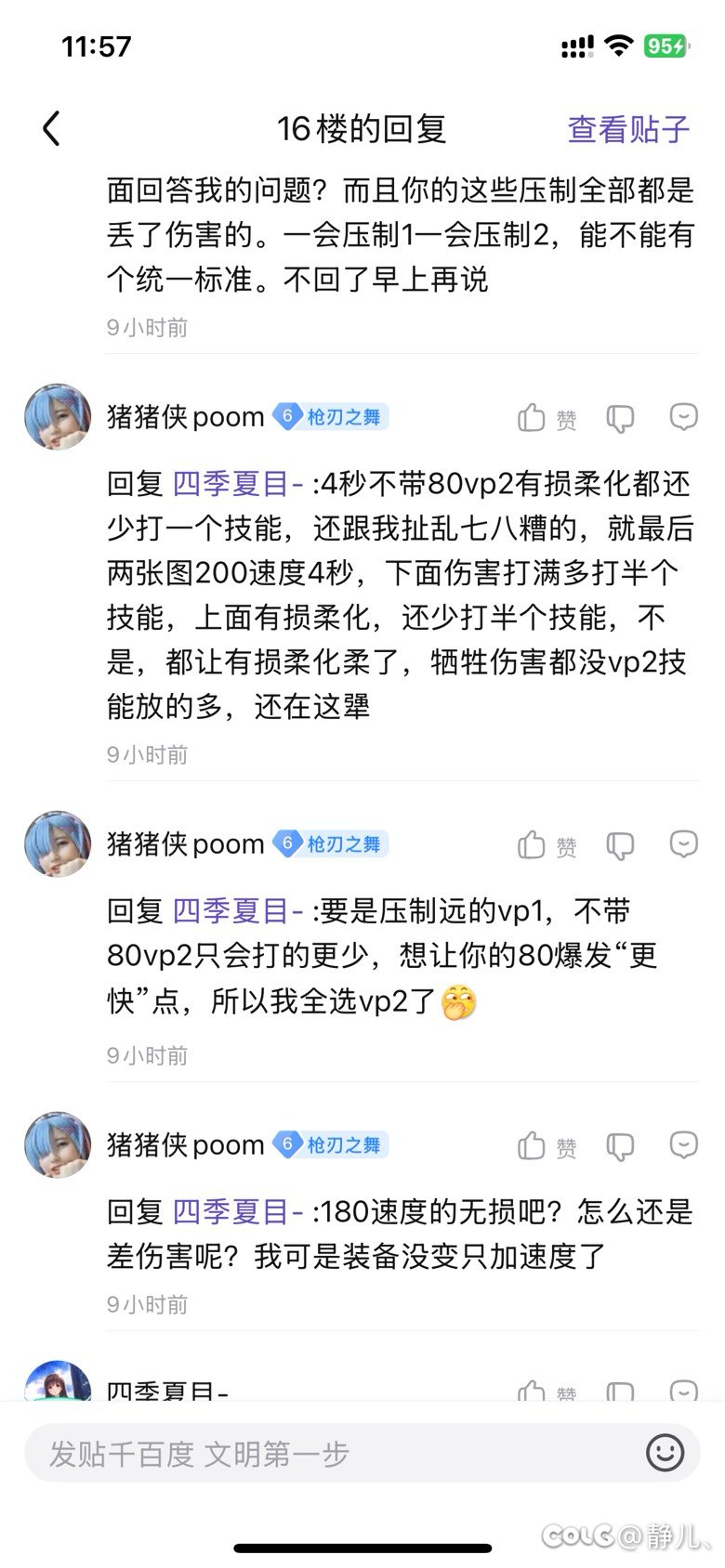The width and height of the screenshot is (725, 1568).
Task: View 猪猪侠poom's avatar on the 要是压制远的vp1 reply
Action: point(58,843)
